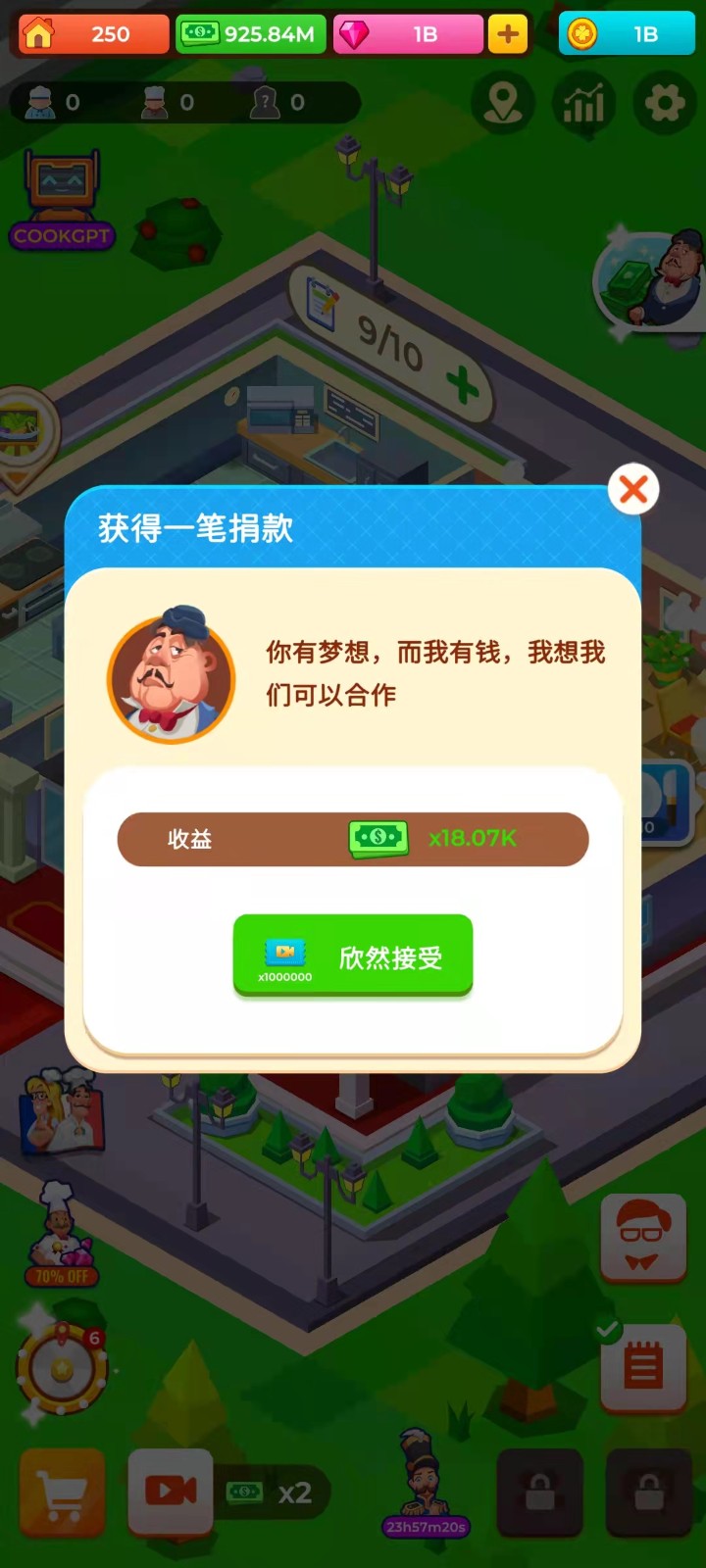Open the map location icon

point(502,102)
